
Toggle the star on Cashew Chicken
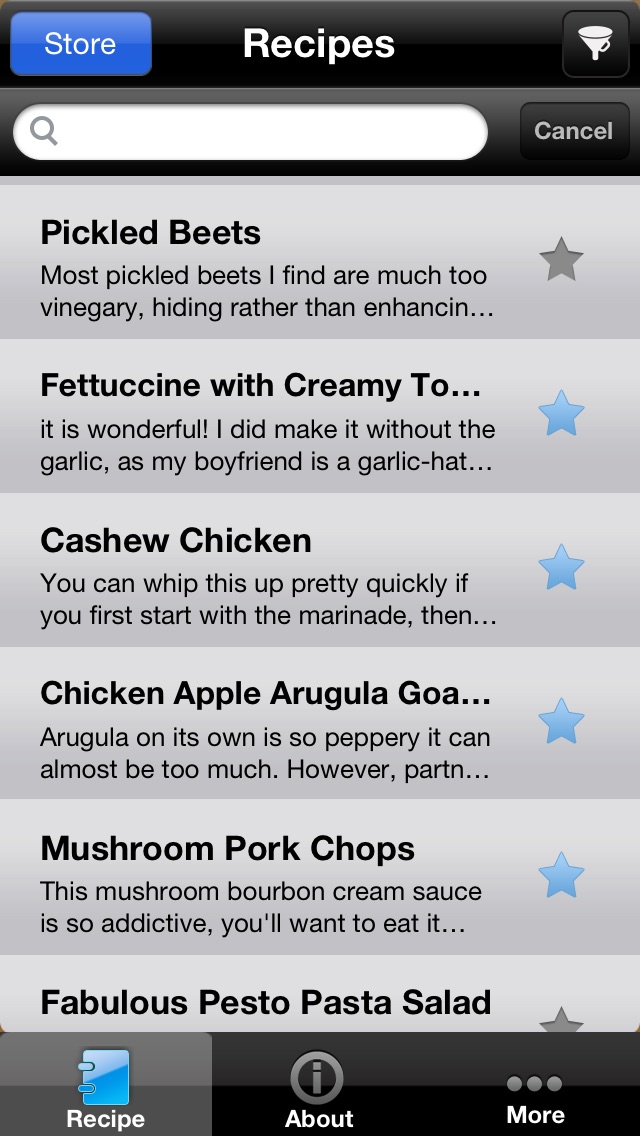pos(561,568)
